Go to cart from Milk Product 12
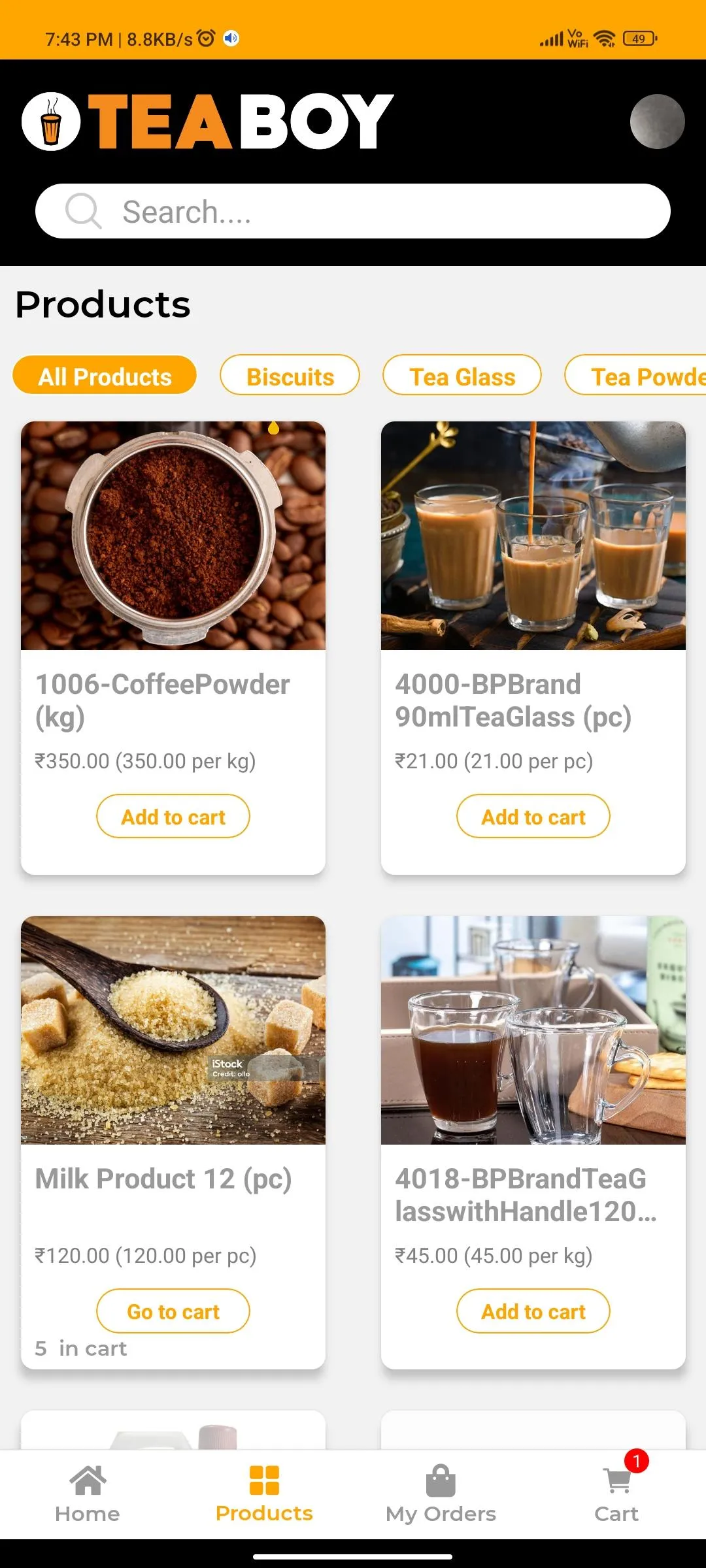Screen dimensions: 706x1568 coord(173,1311)
